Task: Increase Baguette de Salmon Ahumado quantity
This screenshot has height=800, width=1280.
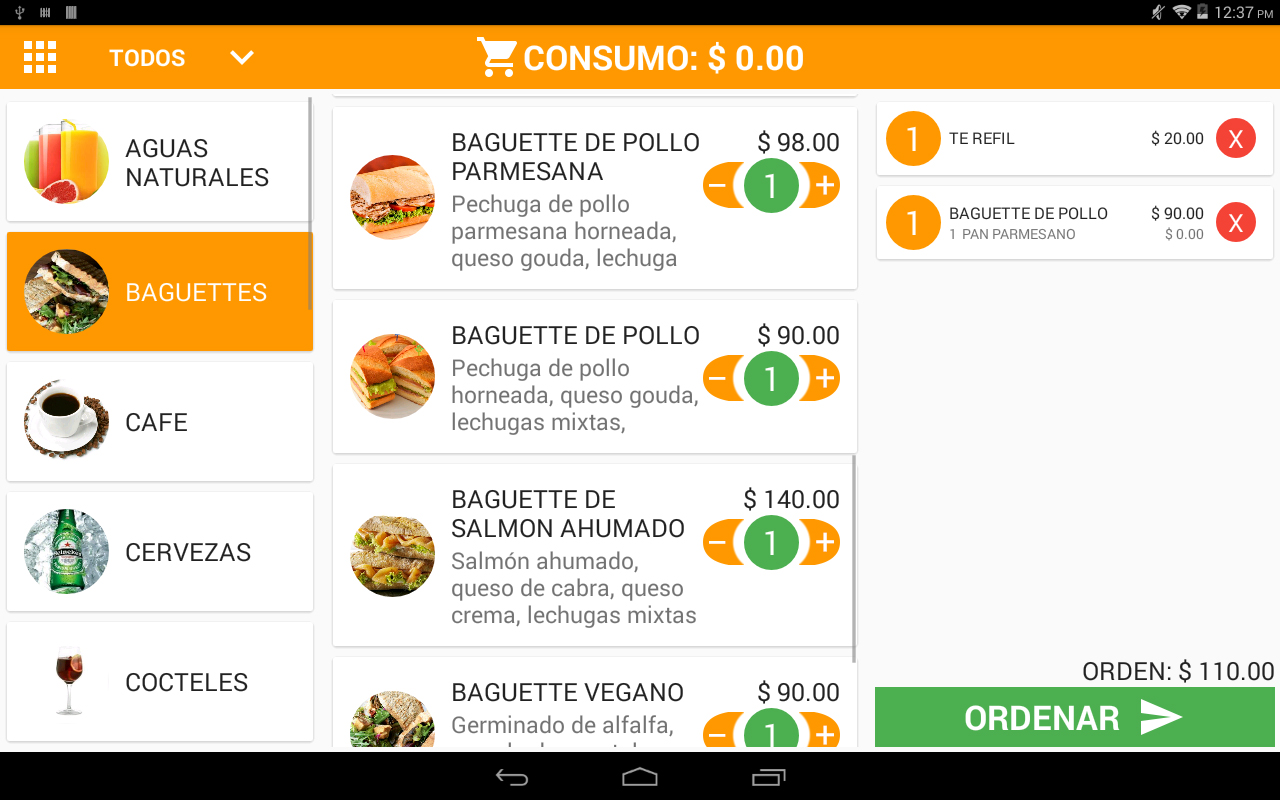Action: coord(824,542)
